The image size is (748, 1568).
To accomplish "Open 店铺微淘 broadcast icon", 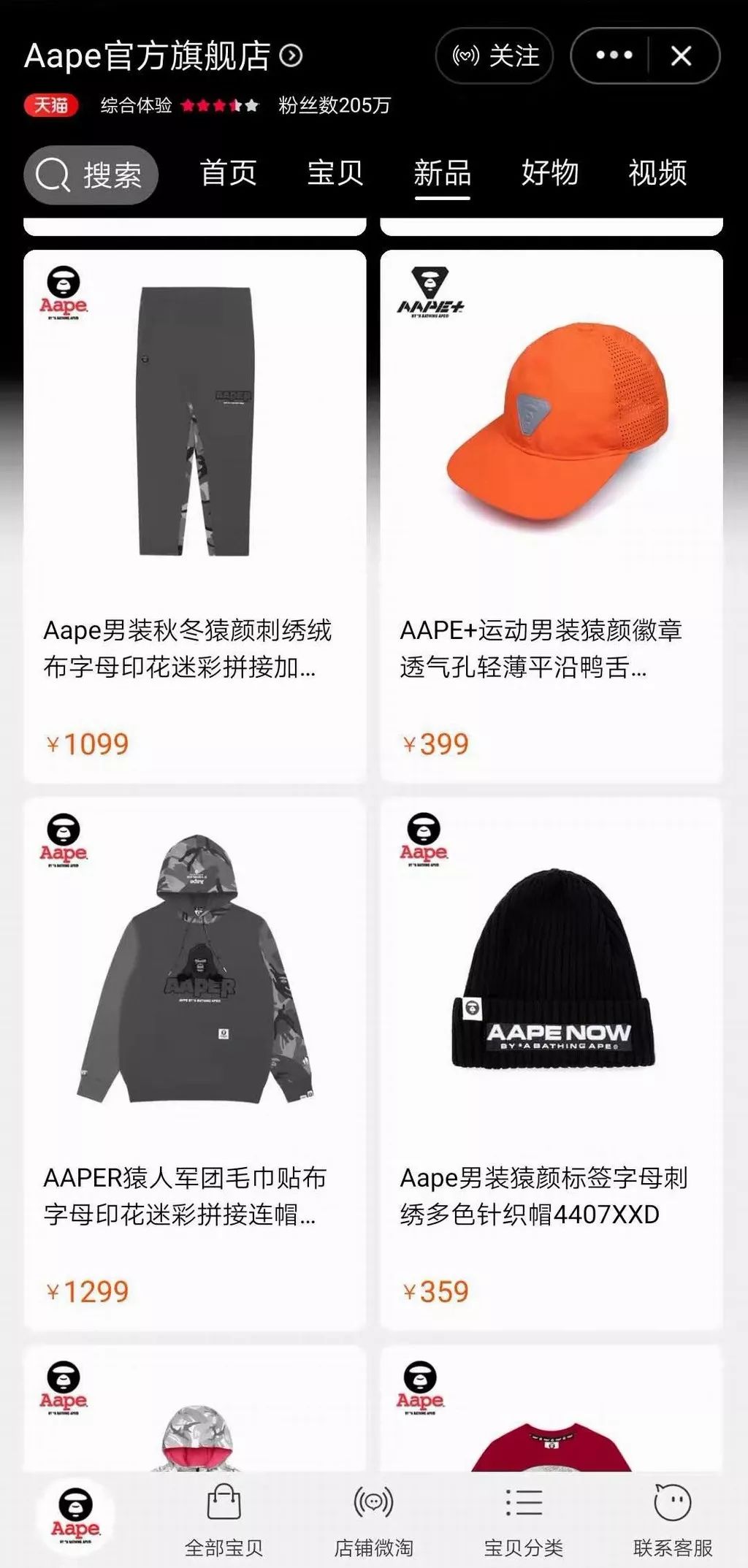I will 374,1501.
